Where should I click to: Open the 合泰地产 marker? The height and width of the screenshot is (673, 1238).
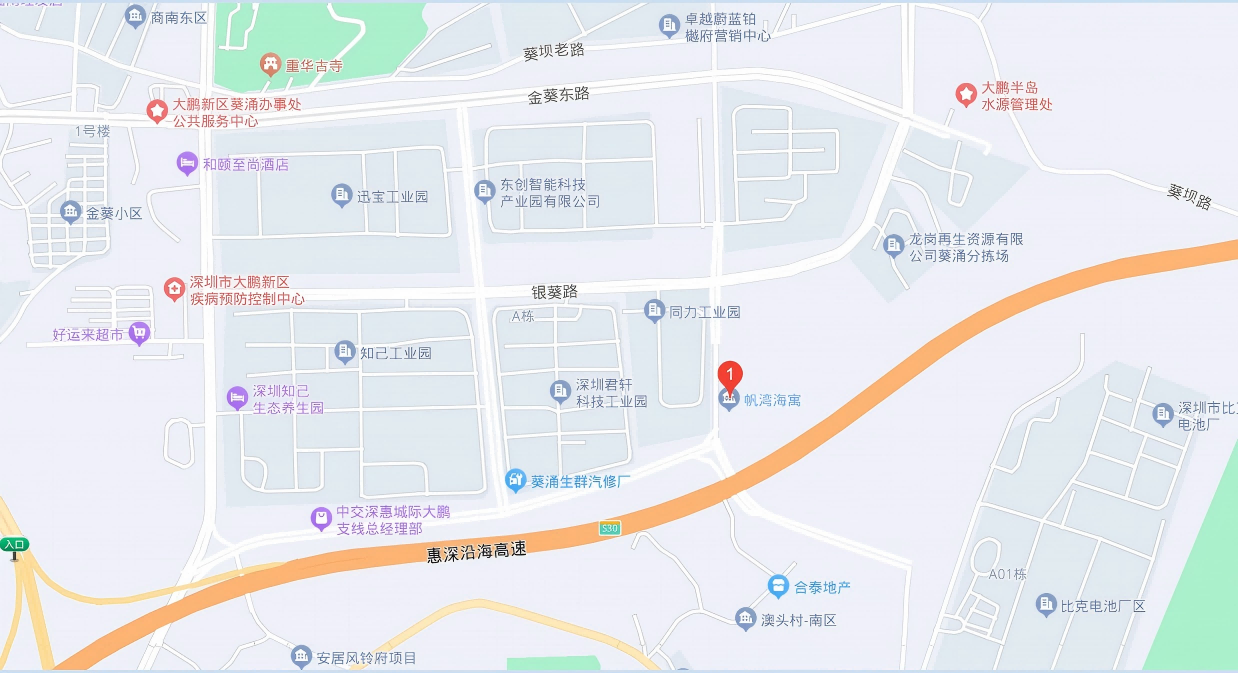tap(778, 586)
